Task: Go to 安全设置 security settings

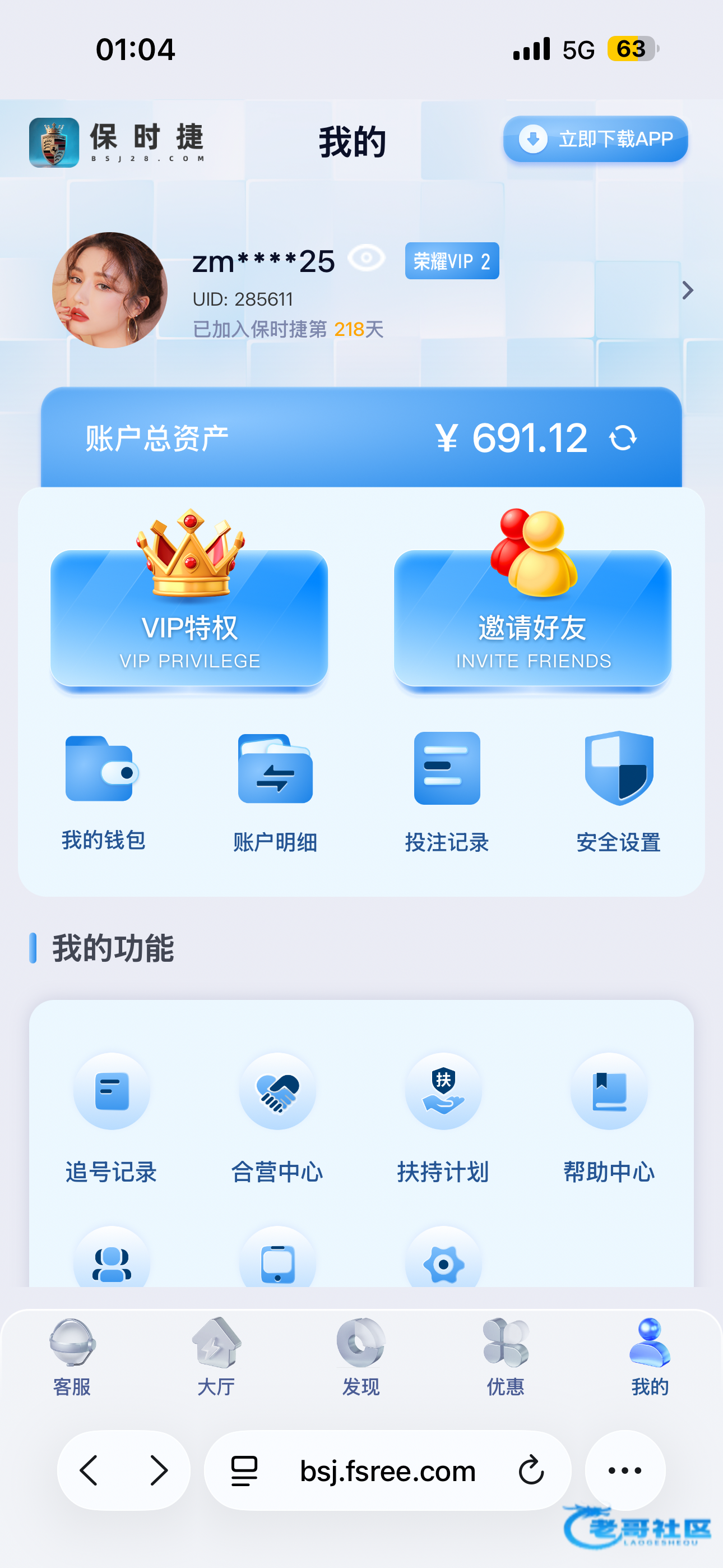Action: click(619, 792)
